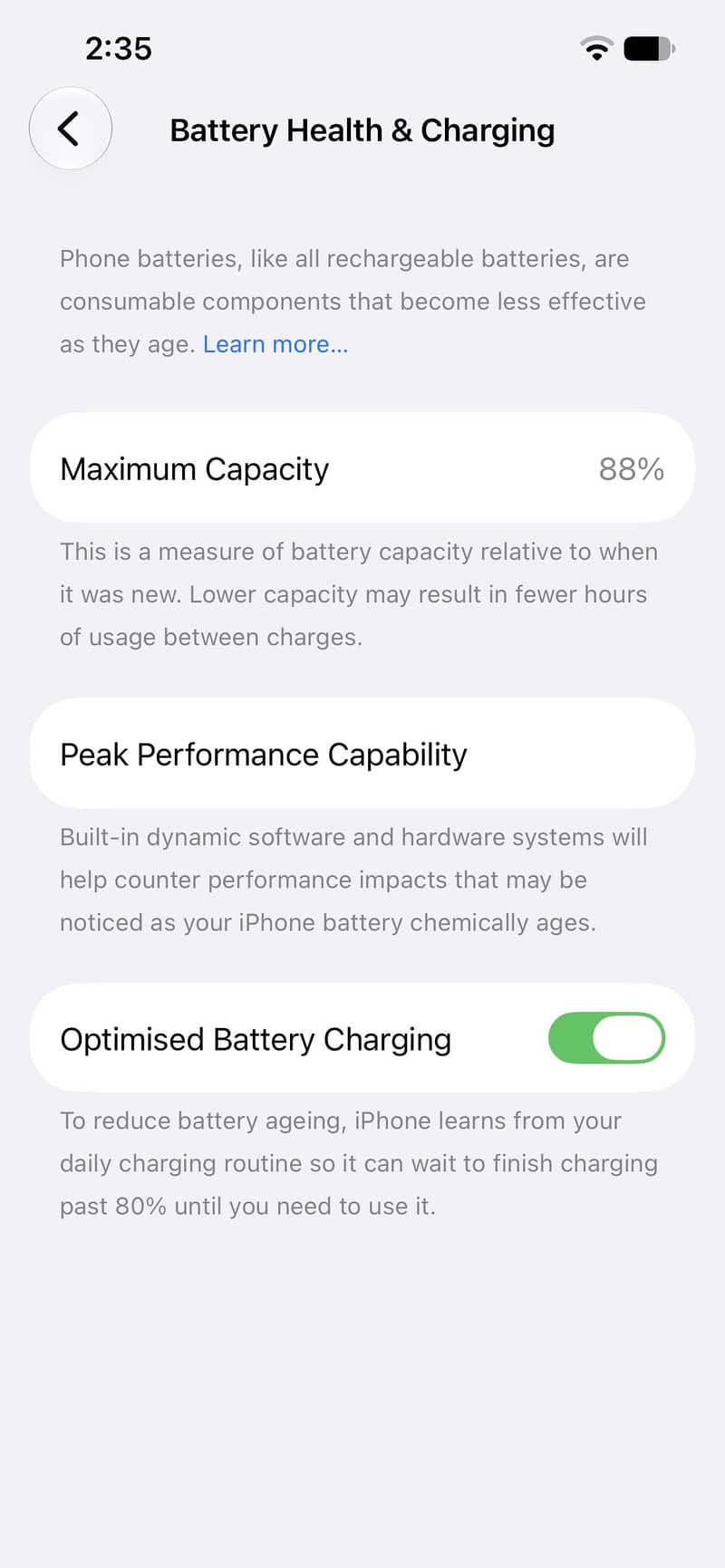This screenshot has width=725, height=1568.
Task: Turn off Optimised Battery Charging
Action: [x=606, y=1038]
